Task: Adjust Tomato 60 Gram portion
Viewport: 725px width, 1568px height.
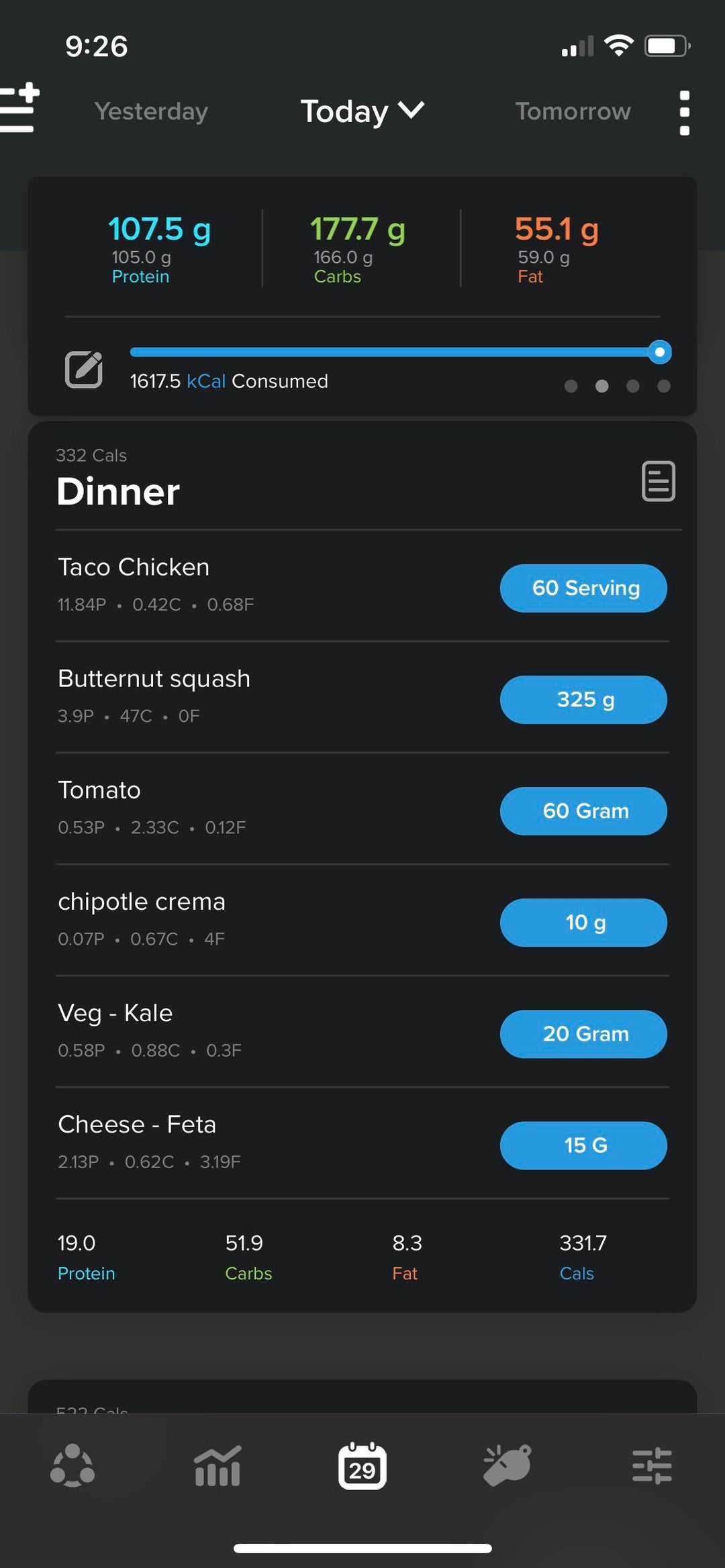Action: point(583,811)
